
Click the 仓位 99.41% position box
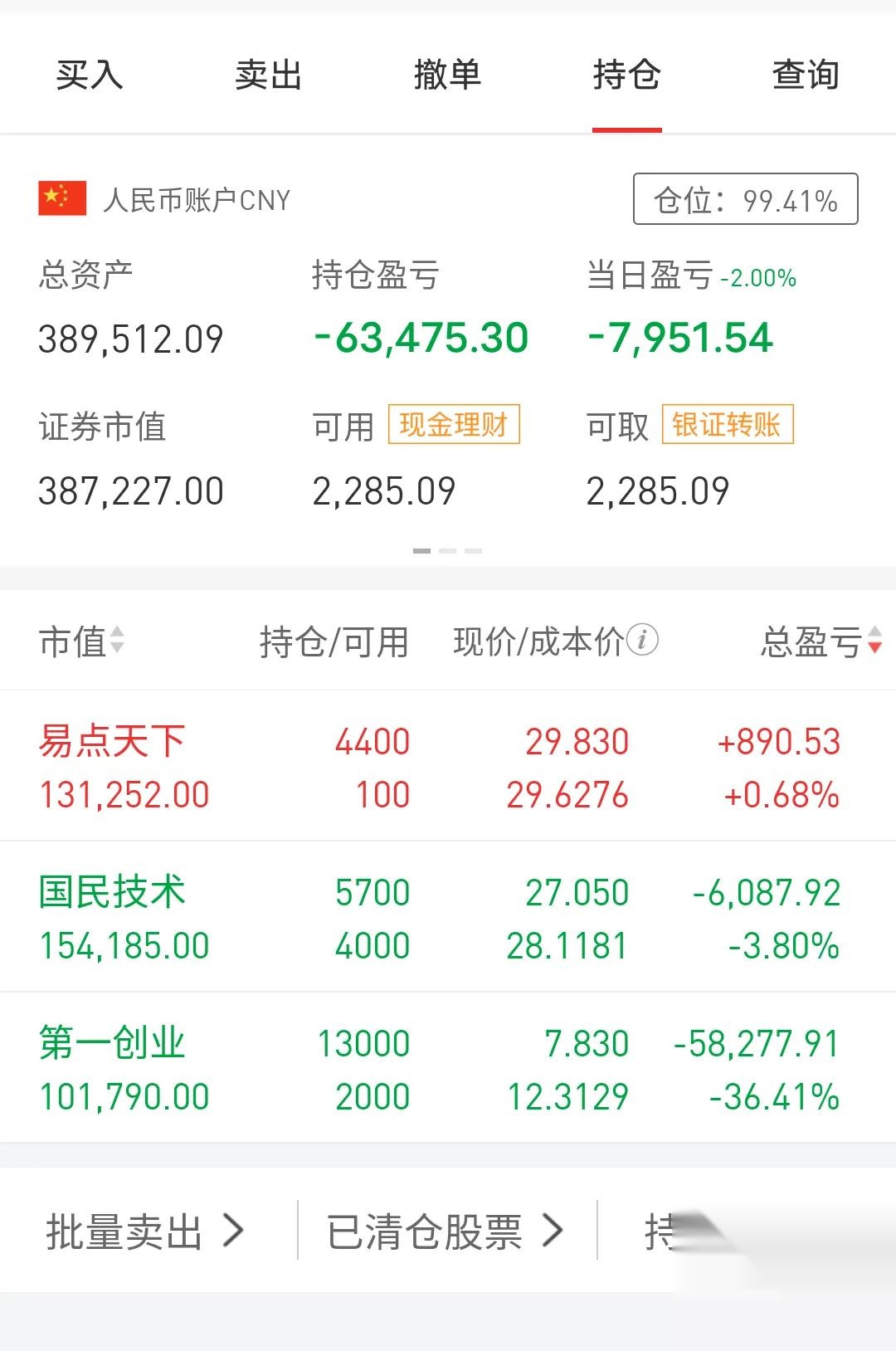(x=744, y=198)
